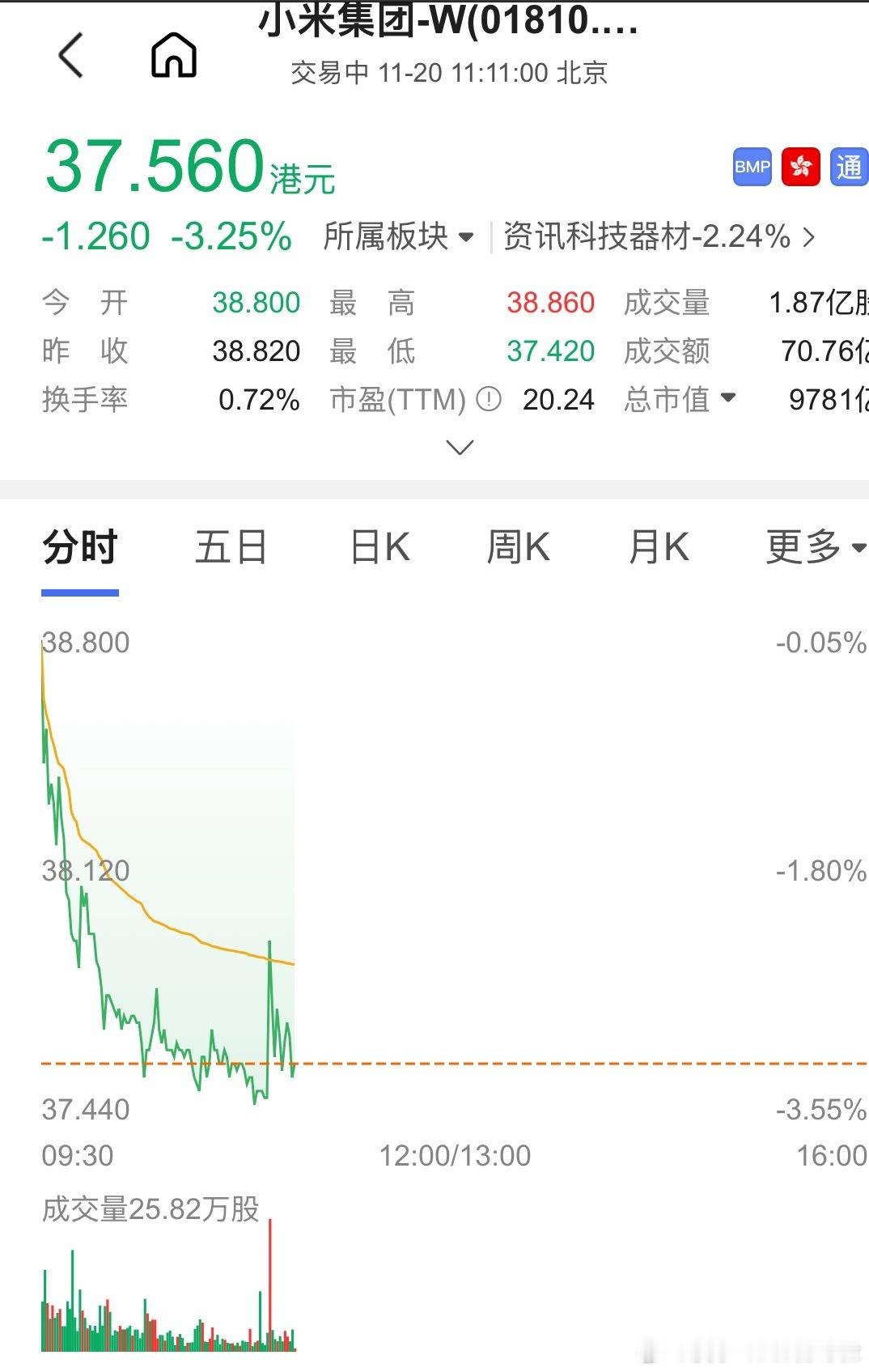The width and height of the screenshot is (869, 1372).
Task: Open the 总市值 dropdown arrow
Action: [729, 398]
